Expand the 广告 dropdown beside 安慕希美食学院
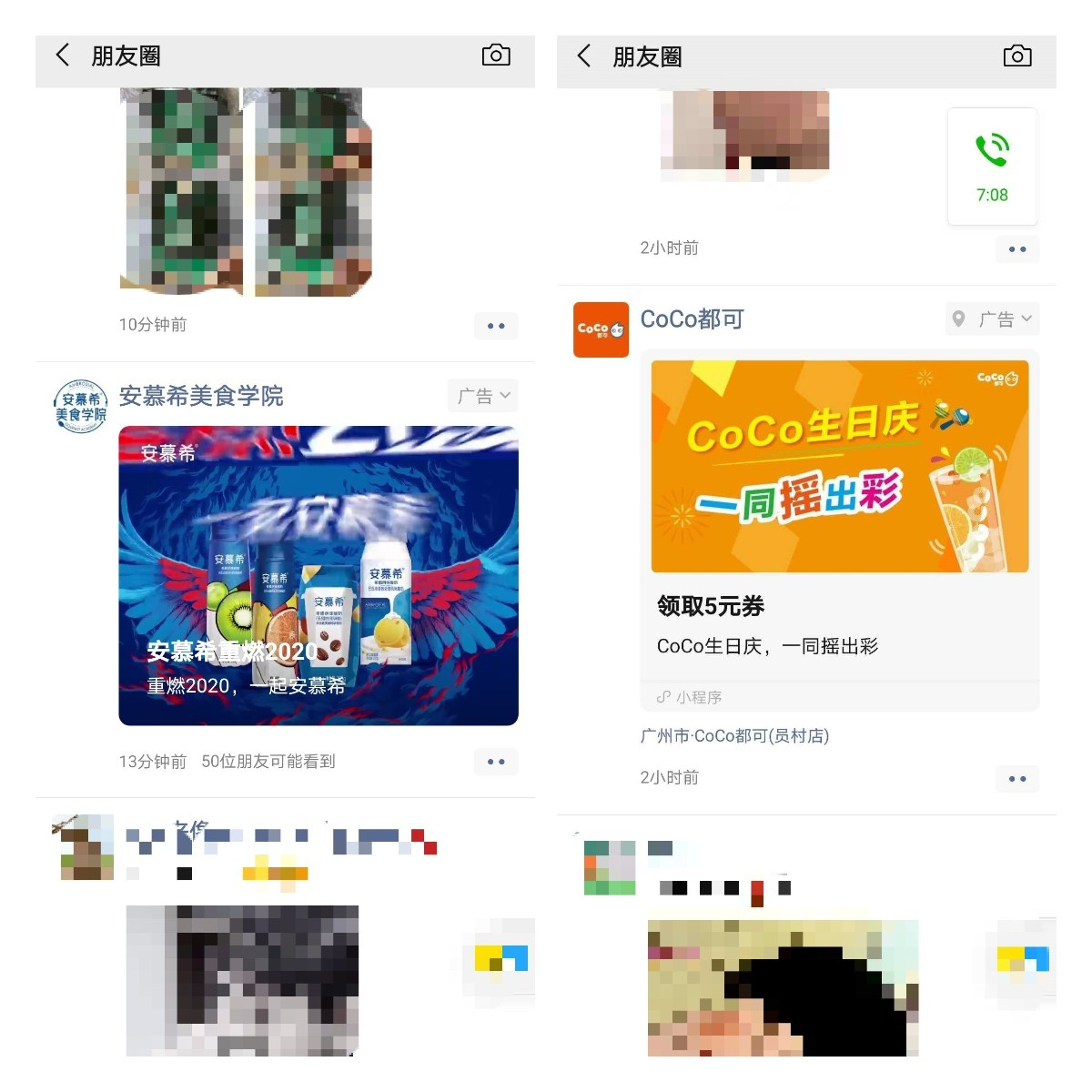The height and width of the screenshot is (1092, 1092). [483, 396]
